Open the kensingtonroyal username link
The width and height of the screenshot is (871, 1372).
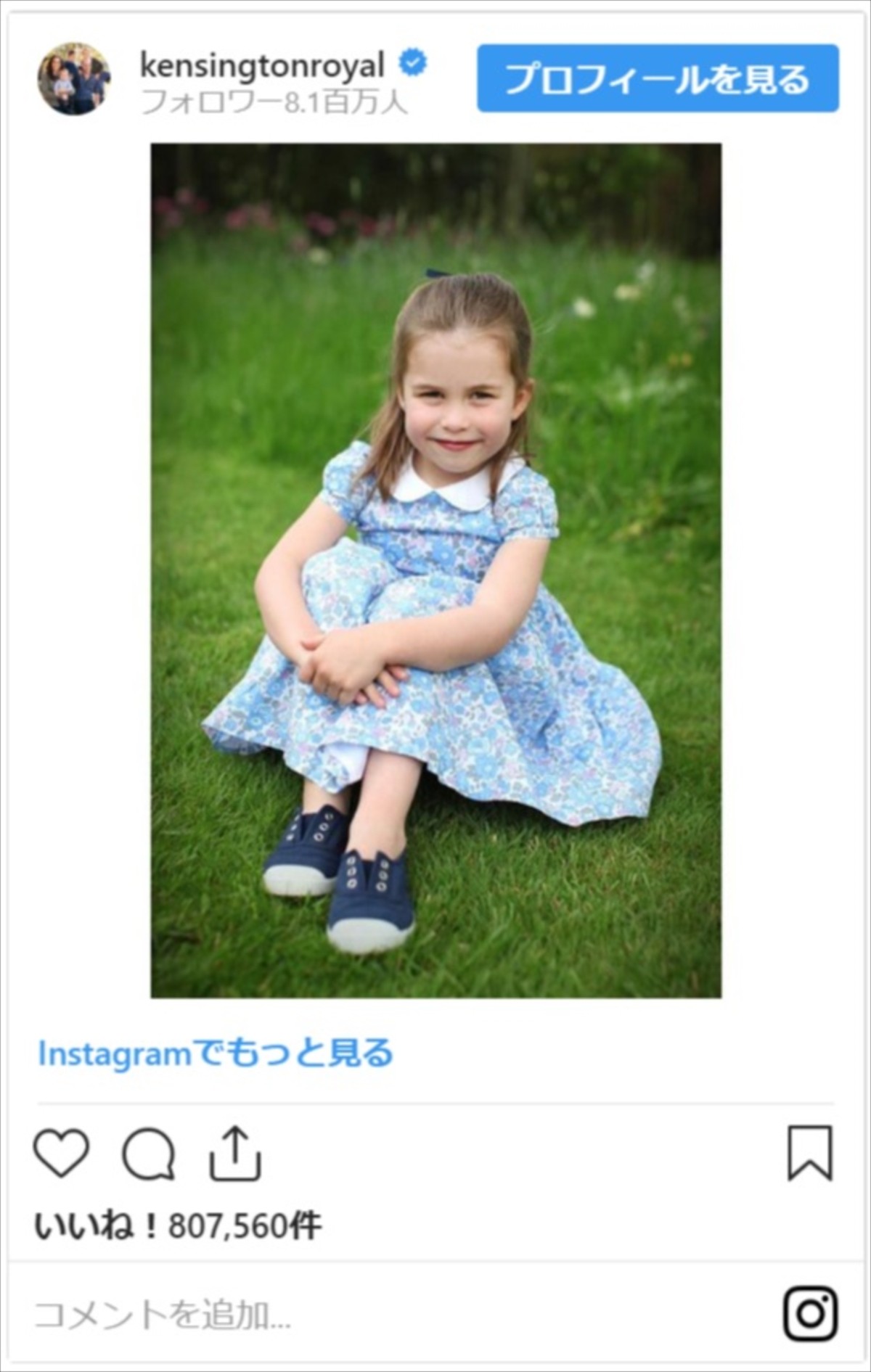262,65
